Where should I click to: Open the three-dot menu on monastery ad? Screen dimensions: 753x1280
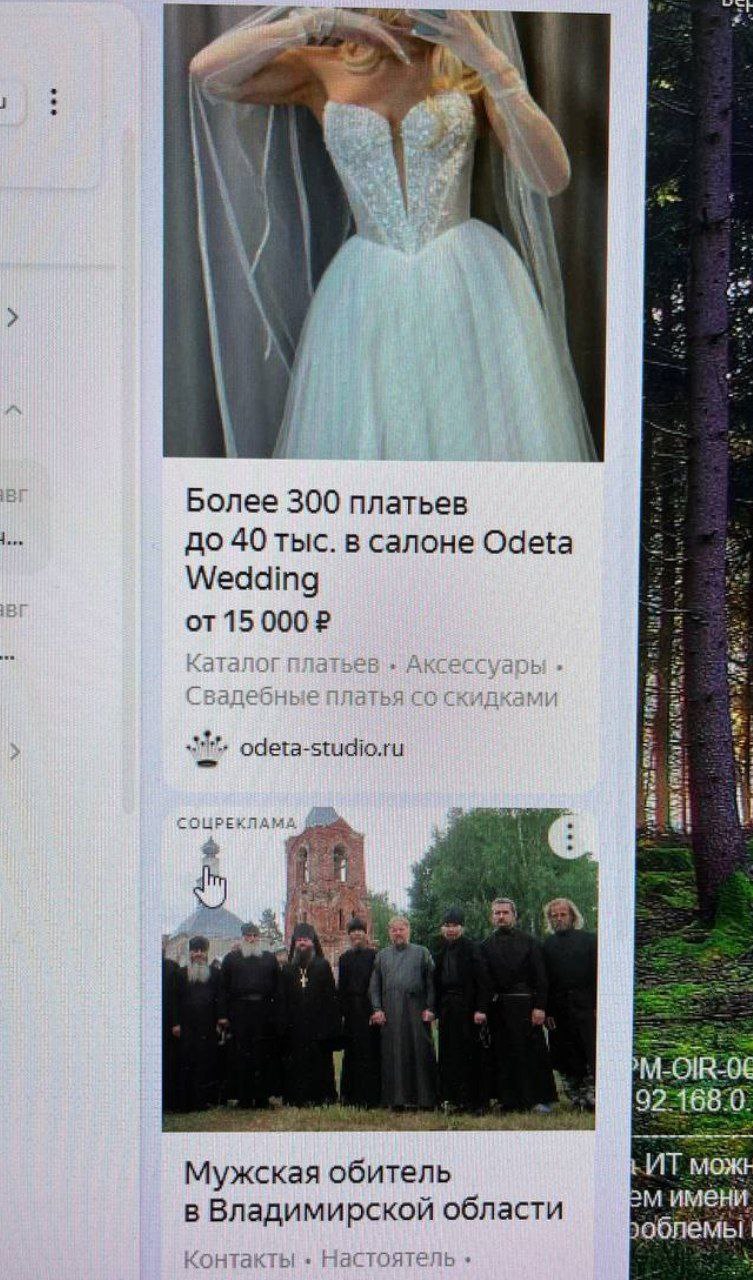click(x=569, y=835)
